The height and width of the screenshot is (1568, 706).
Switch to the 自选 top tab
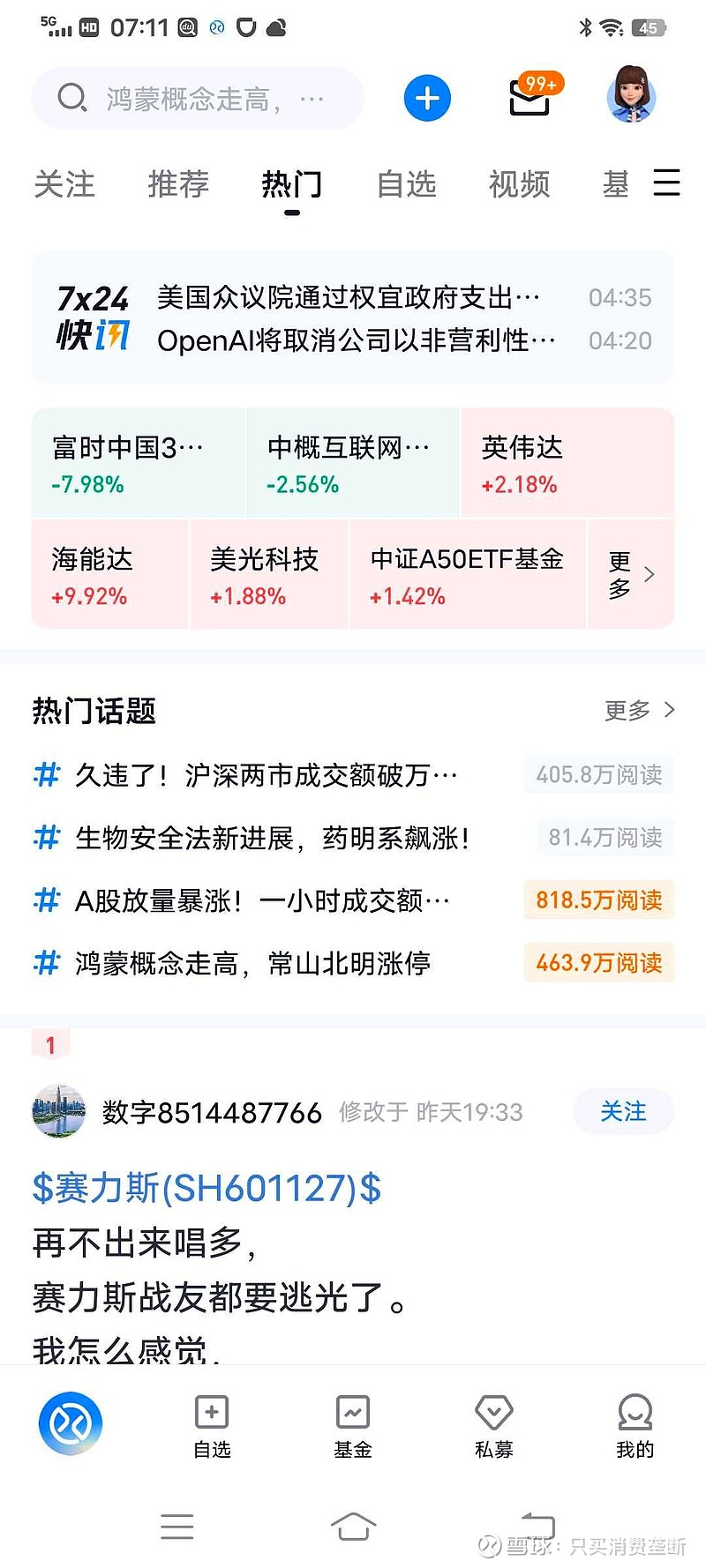(x=406, y=184)
